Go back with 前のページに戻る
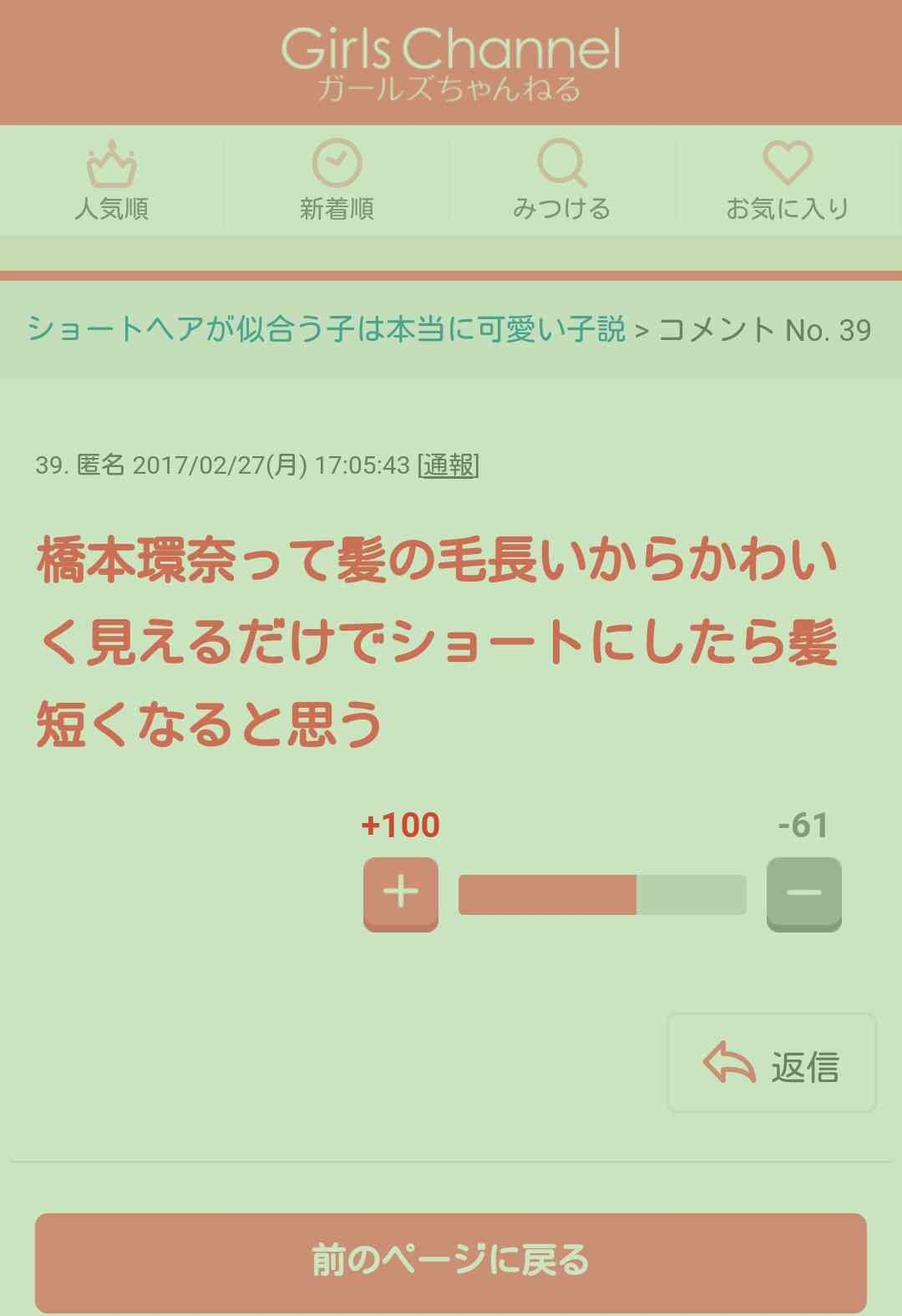 [x=451, y=1261]
